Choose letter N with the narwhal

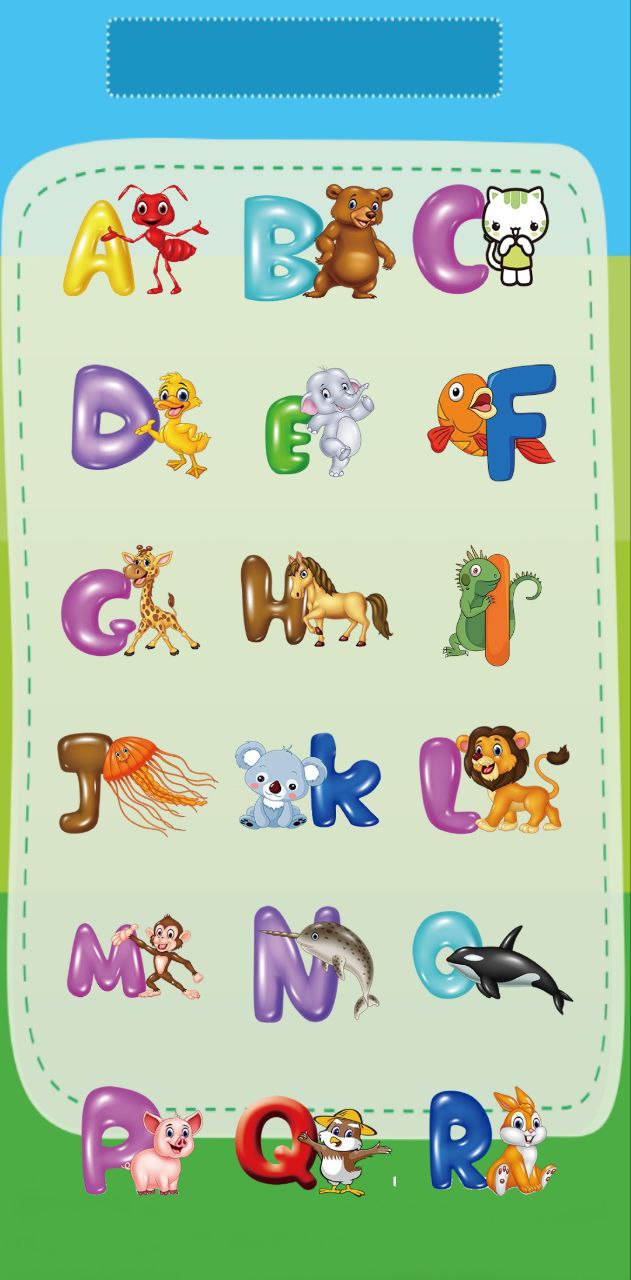315,963
